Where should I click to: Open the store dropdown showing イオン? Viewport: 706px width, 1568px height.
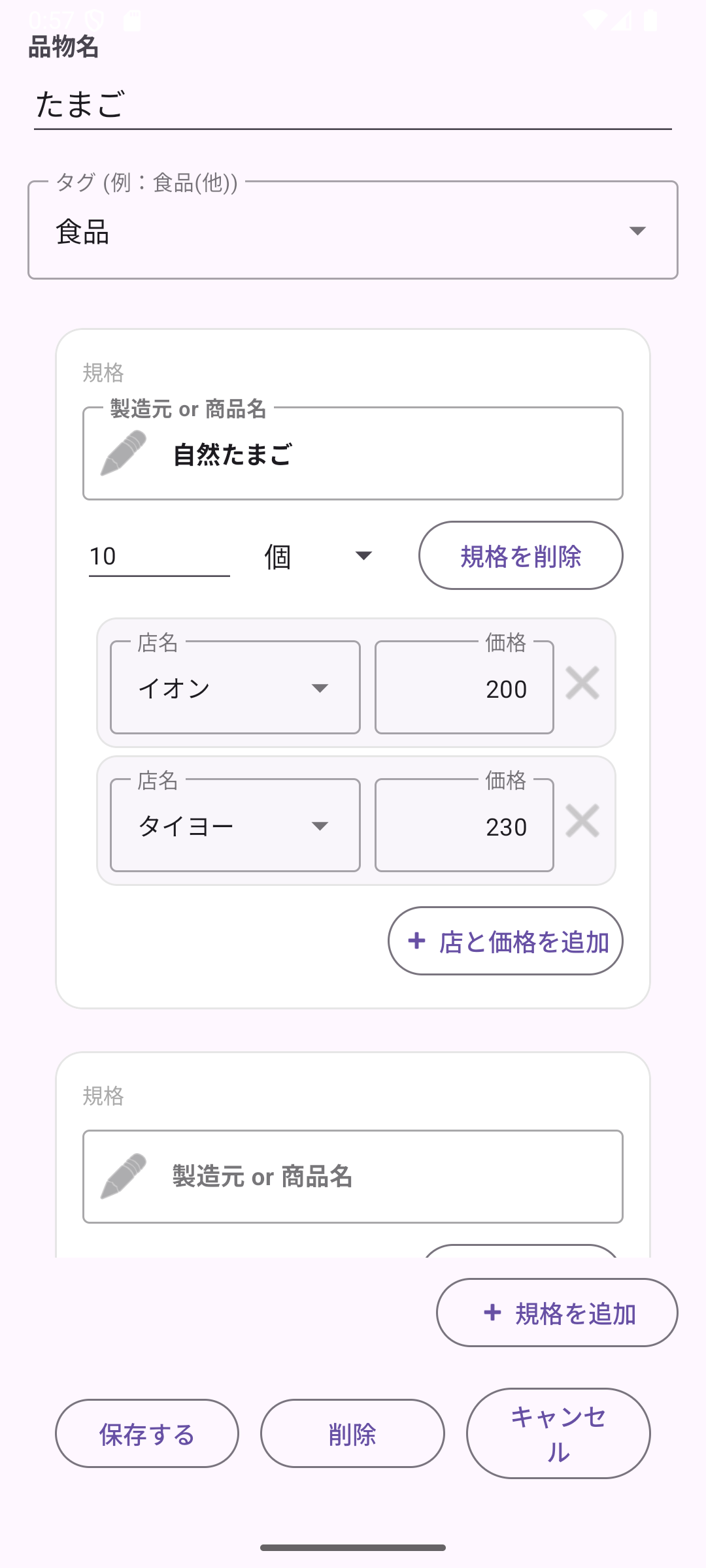(x=235, y=688)
